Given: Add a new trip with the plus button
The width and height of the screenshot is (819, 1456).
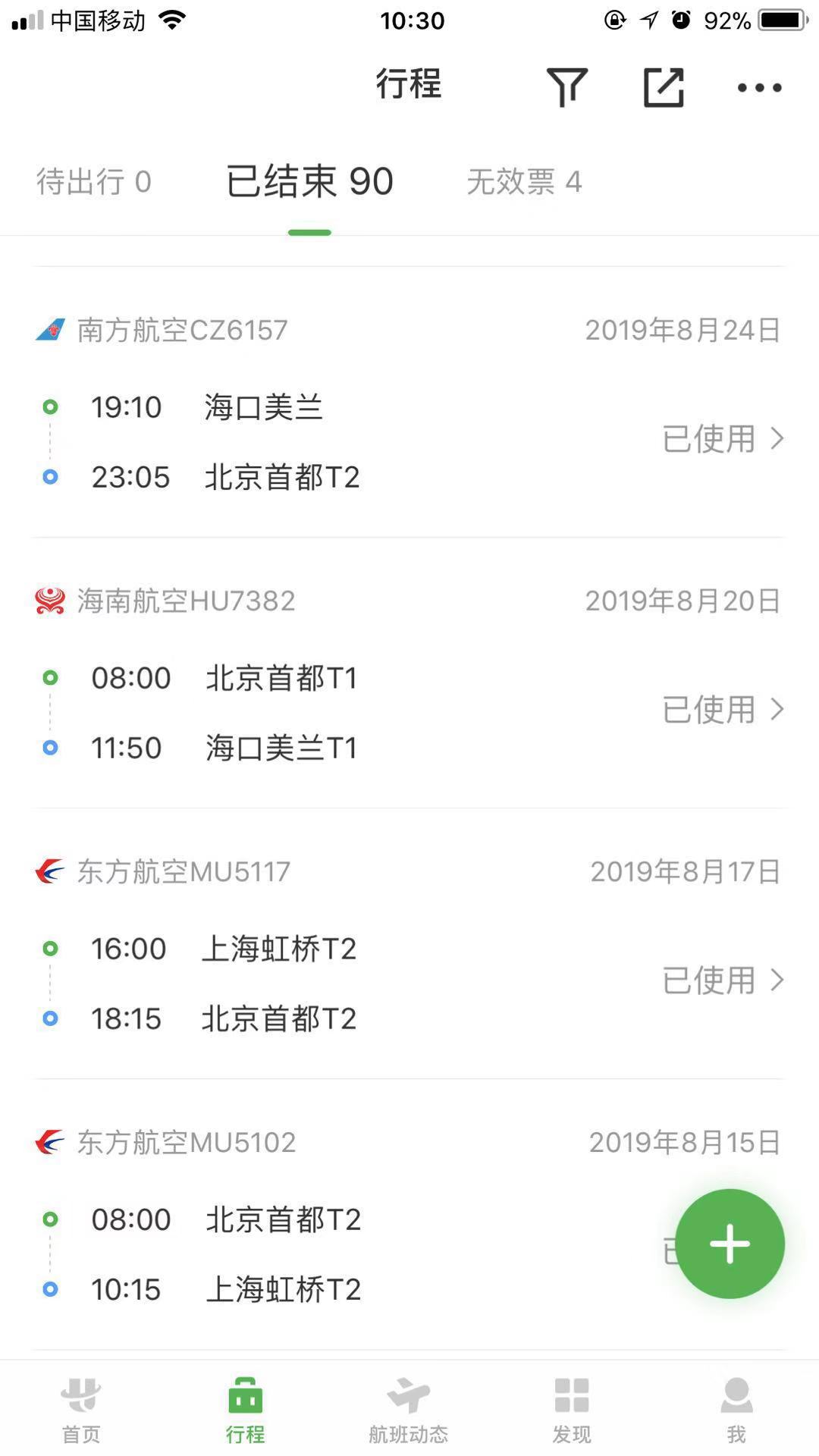Looking at the screenshot, I should 730,1244.
